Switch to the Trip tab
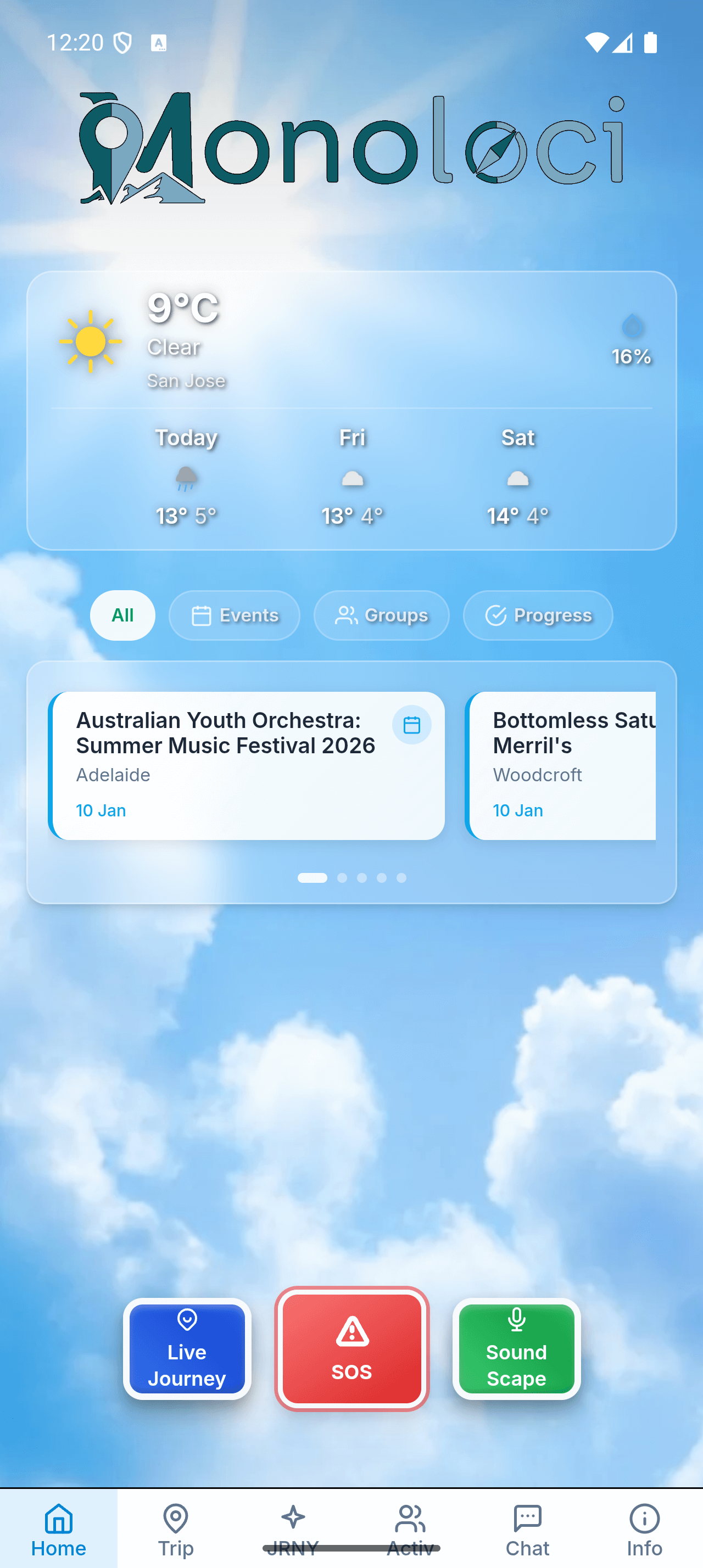 pos(175,1528)
